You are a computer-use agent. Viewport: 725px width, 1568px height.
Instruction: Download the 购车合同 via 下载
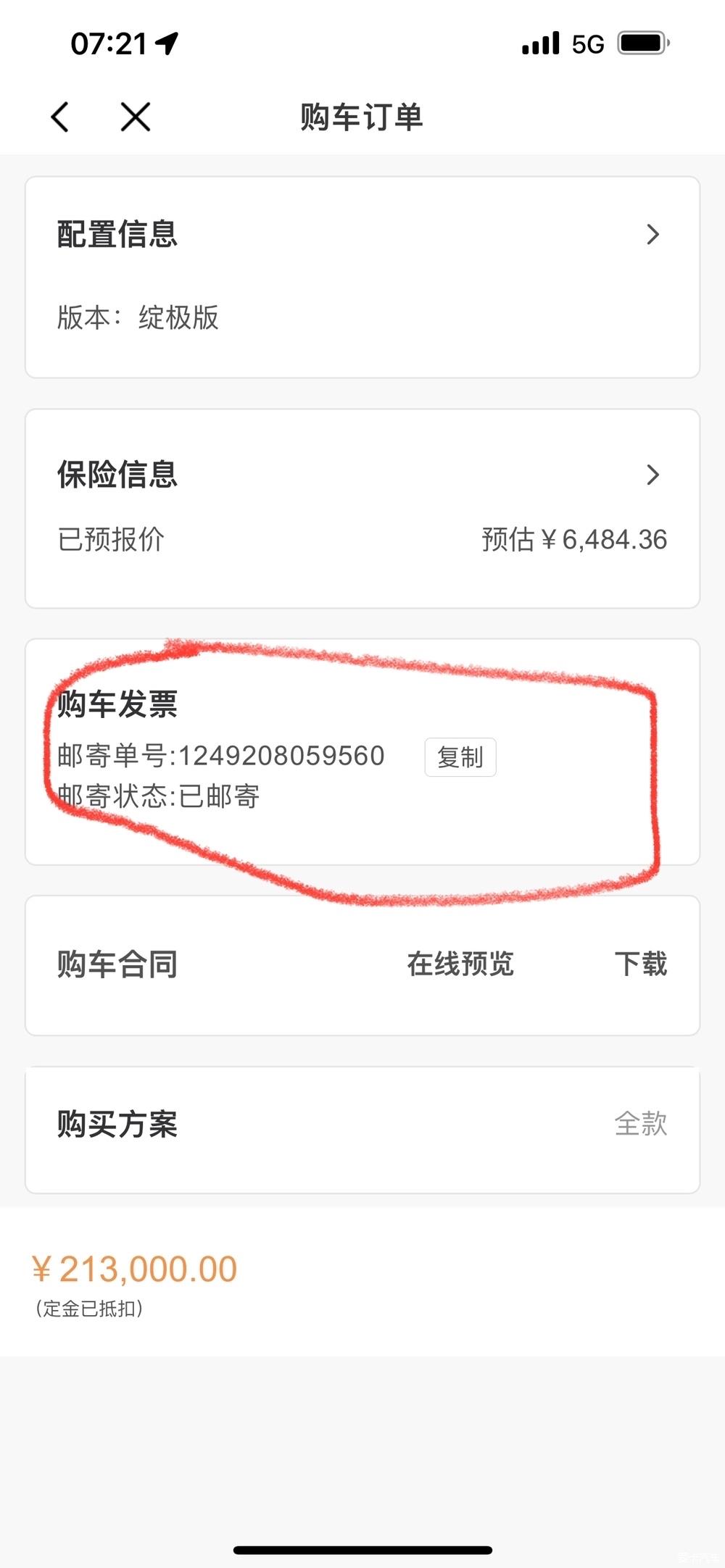tap(640, 964)
